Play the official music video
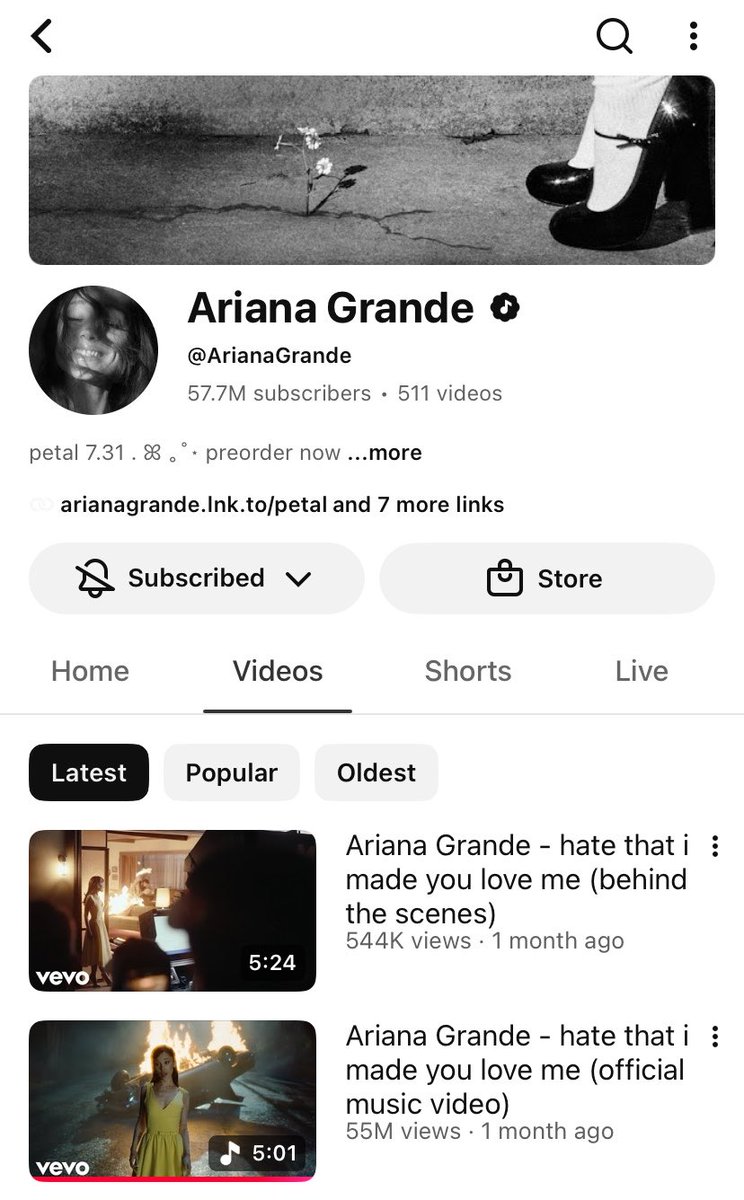Screen dimensions: 744x1200 coord(172,1100)
